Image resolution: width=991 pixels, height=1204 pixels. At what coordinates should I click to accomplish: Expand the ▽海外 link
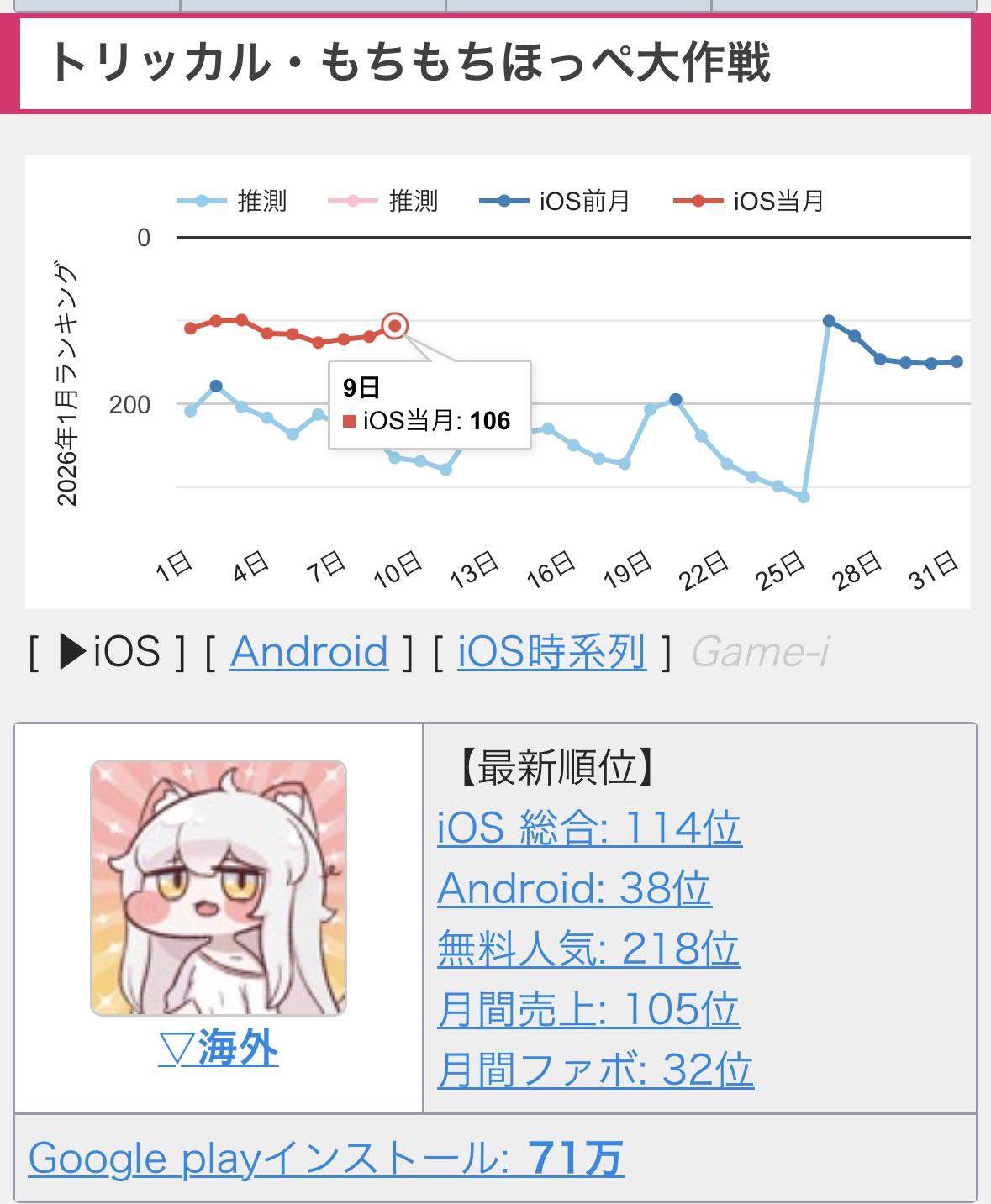219,1049
